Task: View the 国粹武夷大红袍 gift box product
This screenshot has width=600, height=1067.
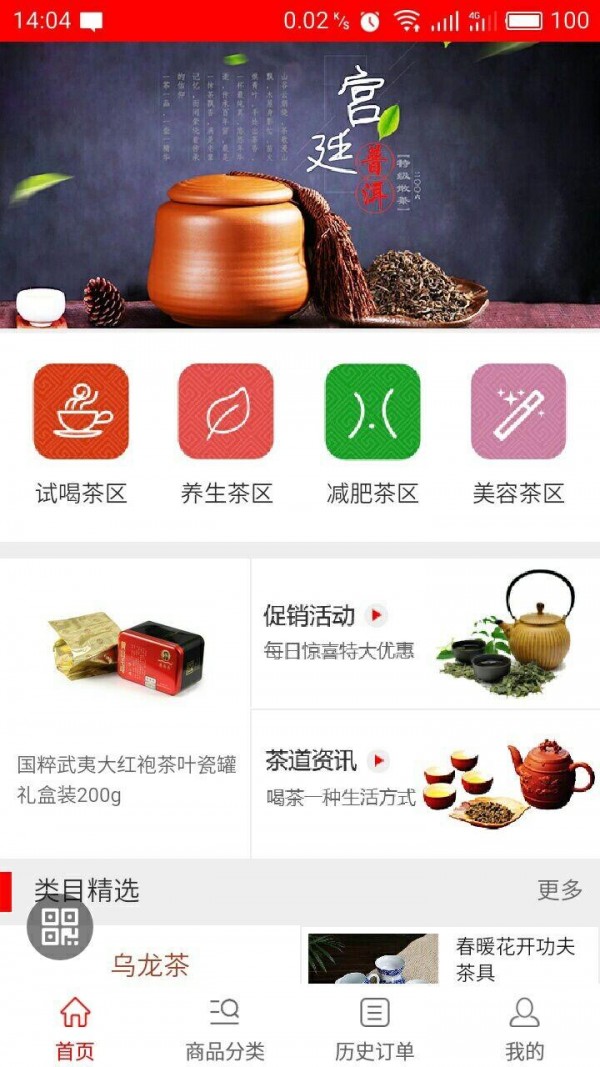Action: (x=125, y=708)
